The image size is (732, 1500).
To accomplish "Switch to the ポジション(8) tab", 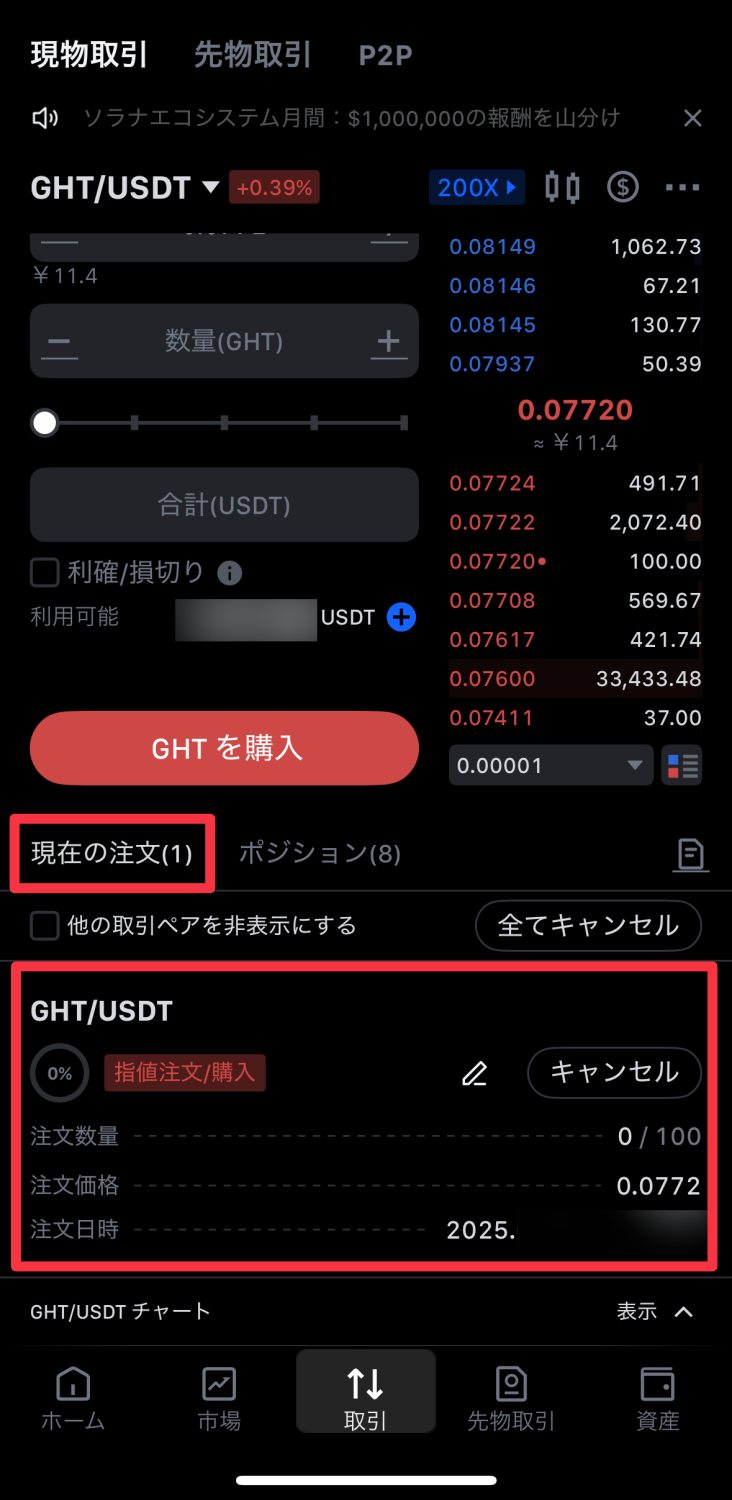I will coord(319,853).
